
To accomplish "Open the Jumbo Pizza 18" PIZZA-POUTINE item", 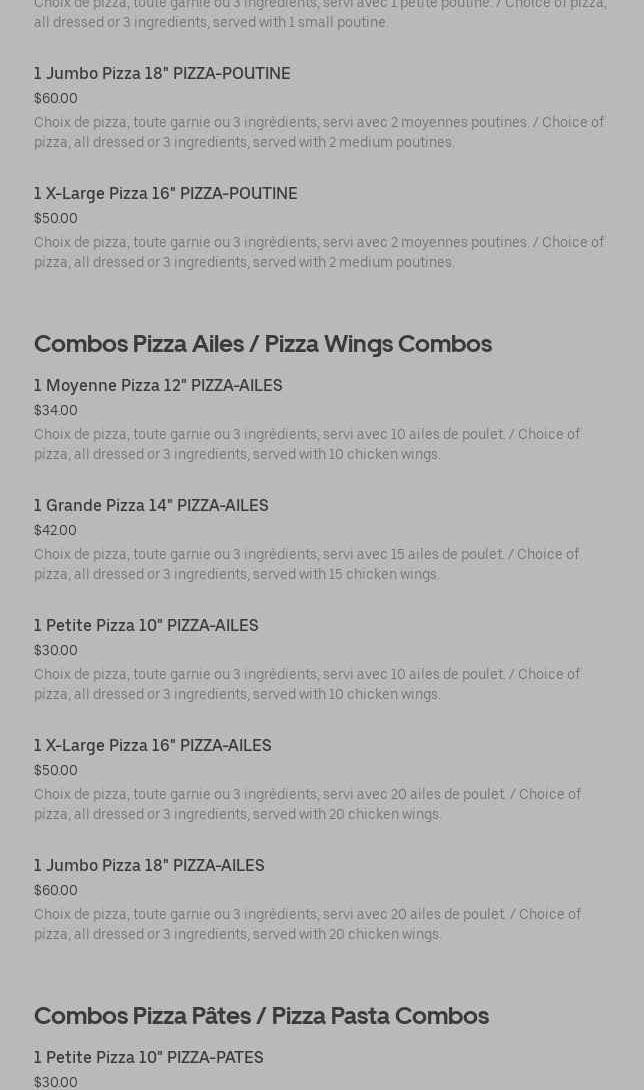I will [162, 74].
